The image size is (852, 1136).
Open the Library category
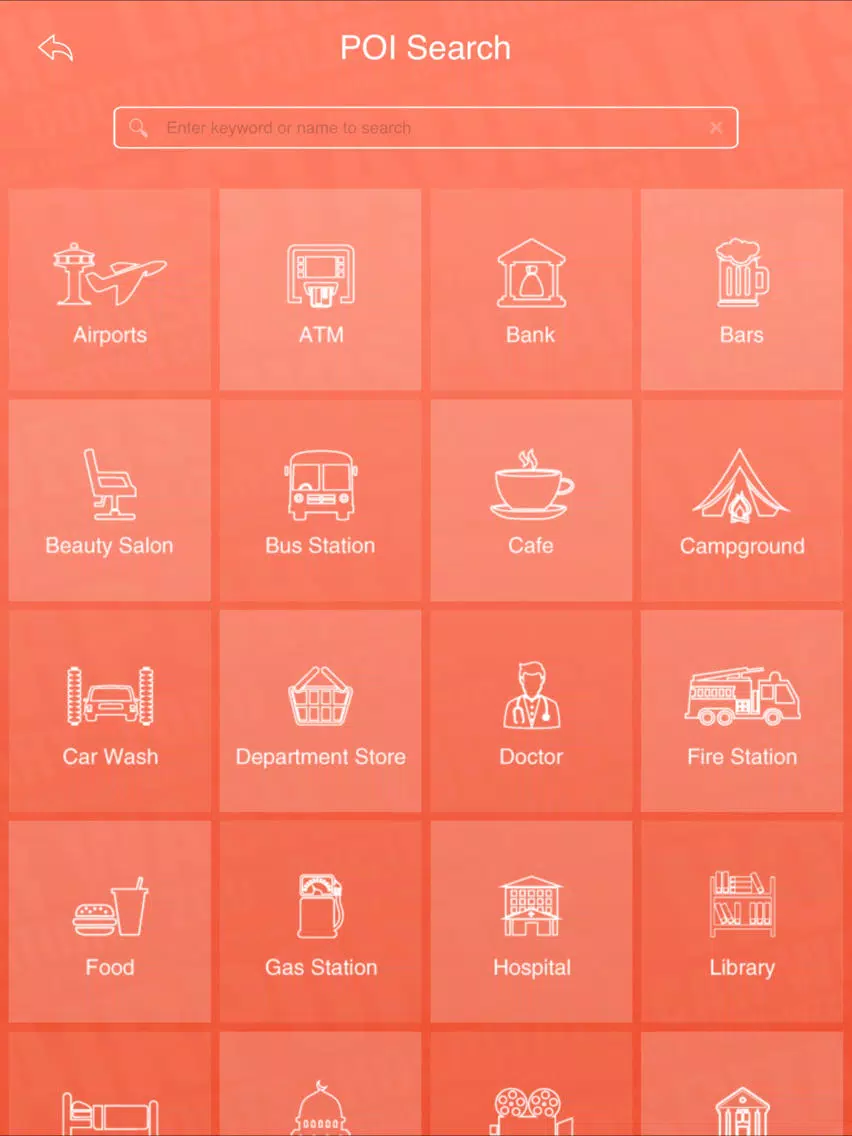coord(742,923)
